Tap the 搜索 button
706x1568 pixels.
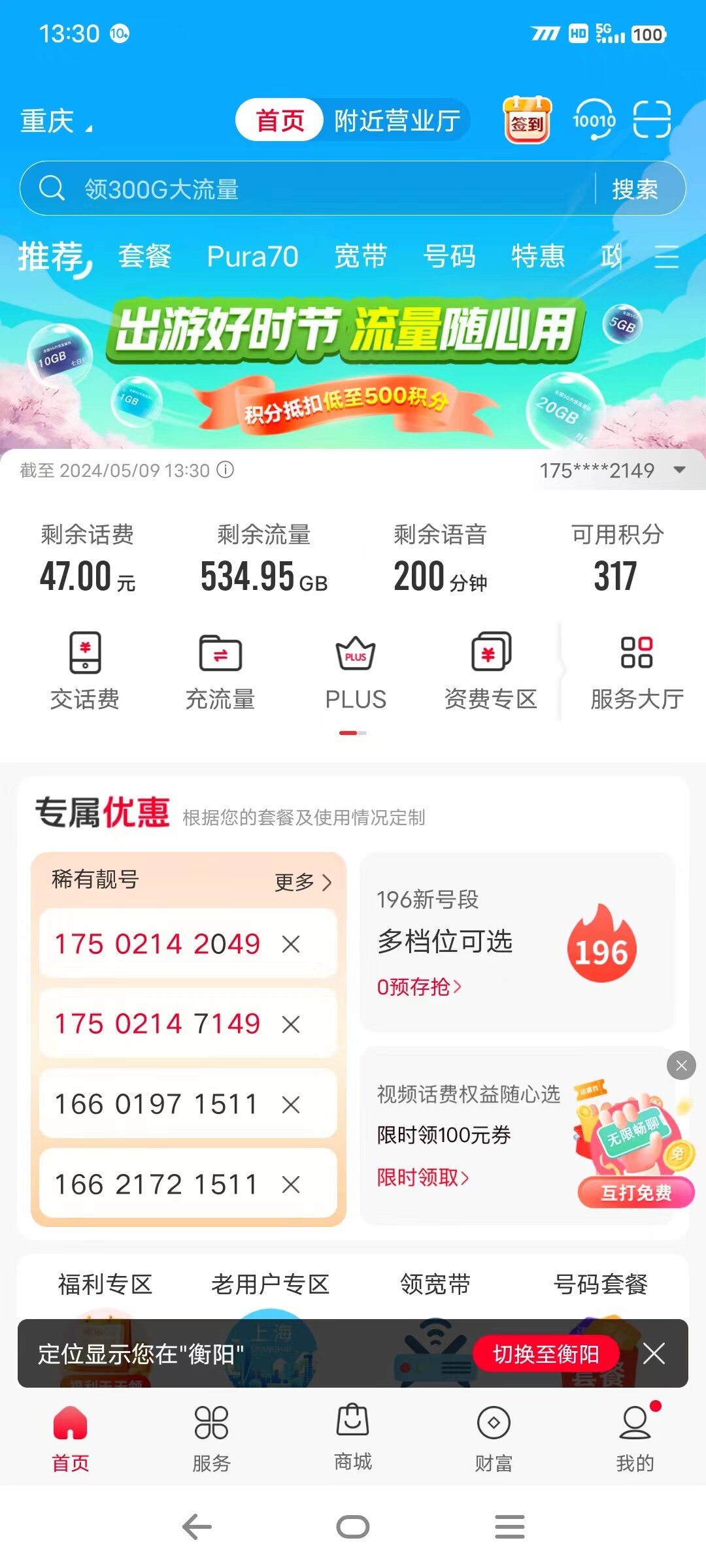pyautogui.click(x=634, y=189)
